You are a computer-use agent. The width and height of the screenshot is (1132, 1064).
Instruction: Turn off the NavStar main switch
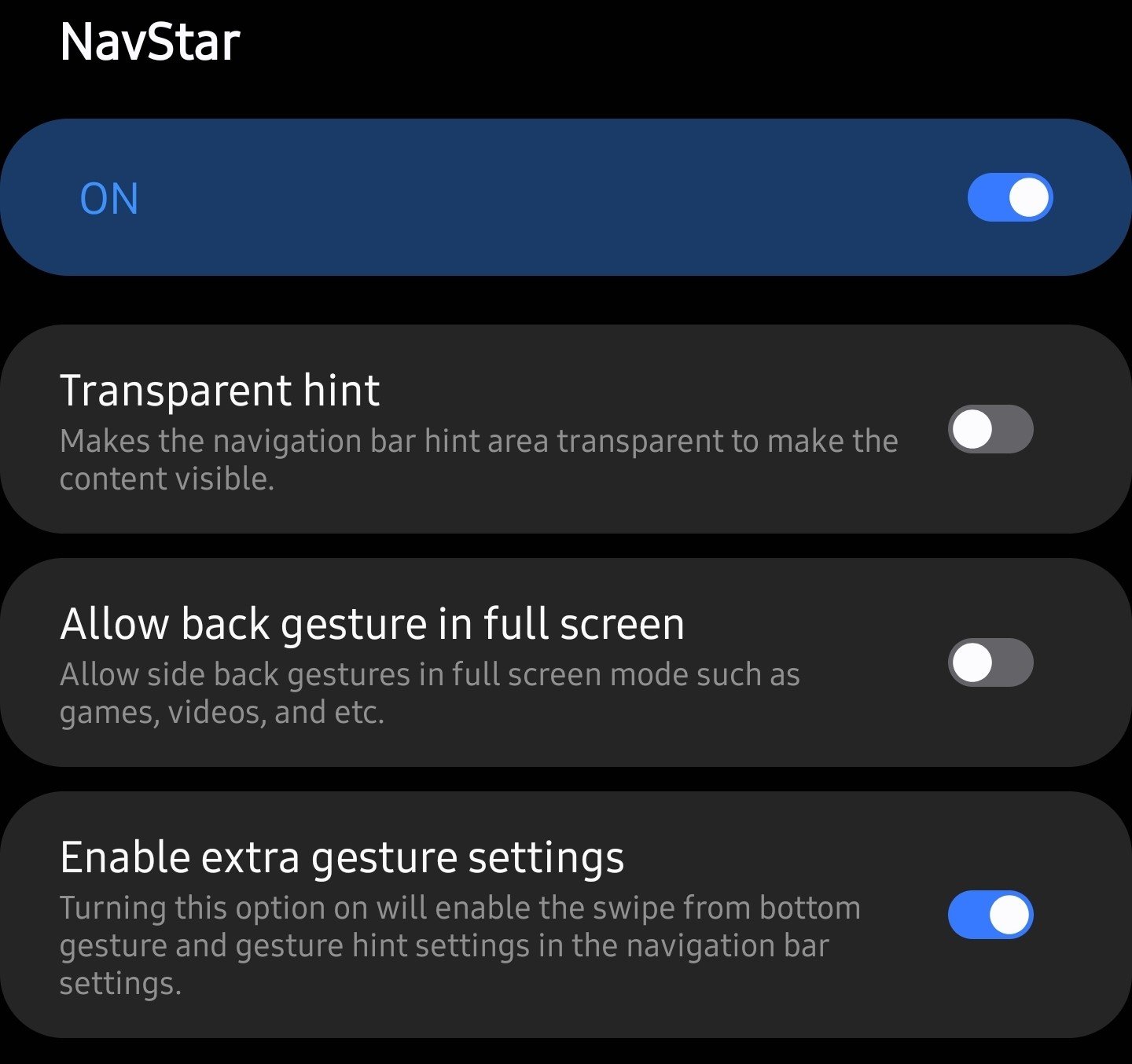(x=1009, y=197)
